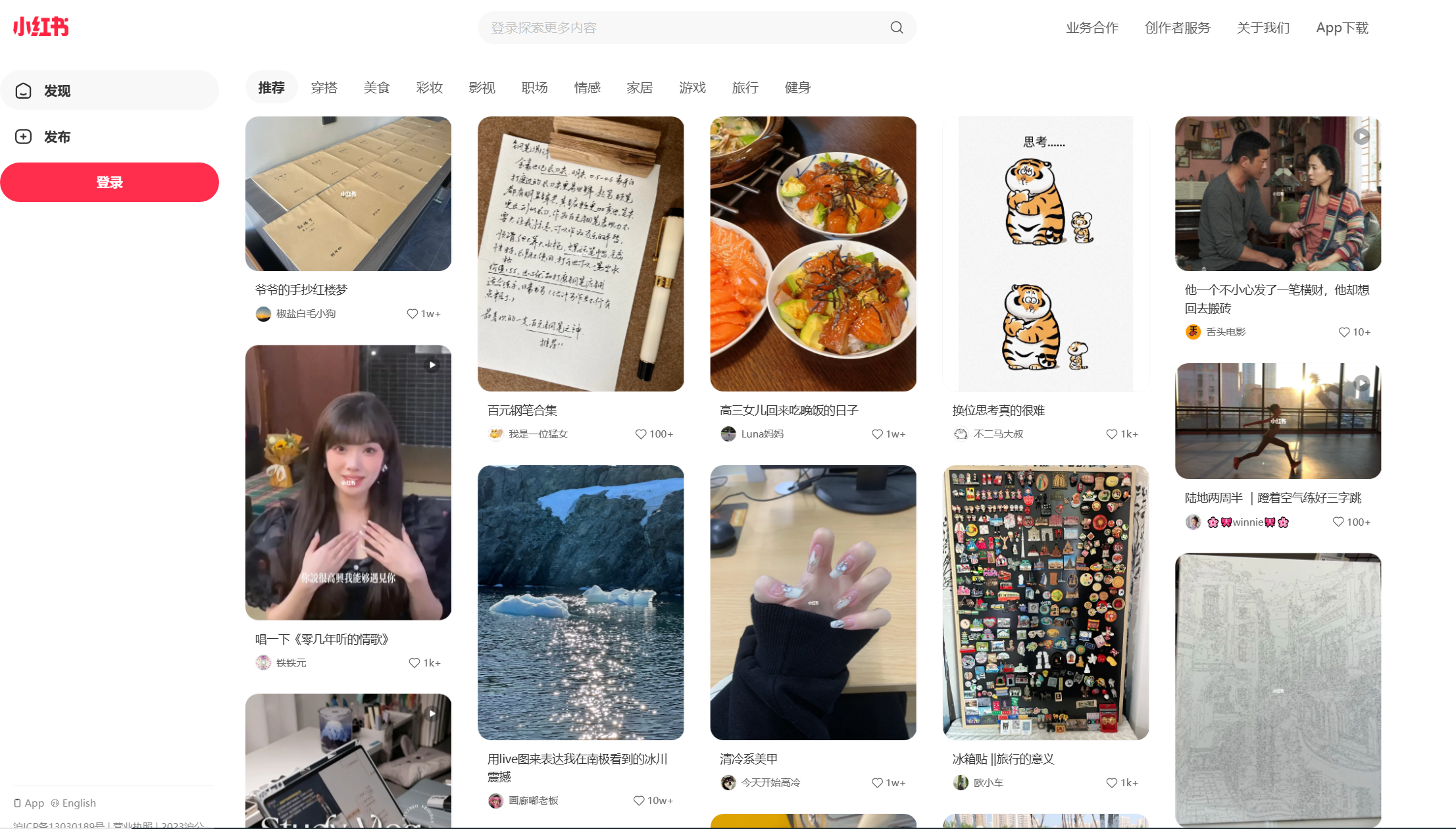1456x829 pixels.
Task: Select the 影视 category tab
Action: (x=482, y=88)
